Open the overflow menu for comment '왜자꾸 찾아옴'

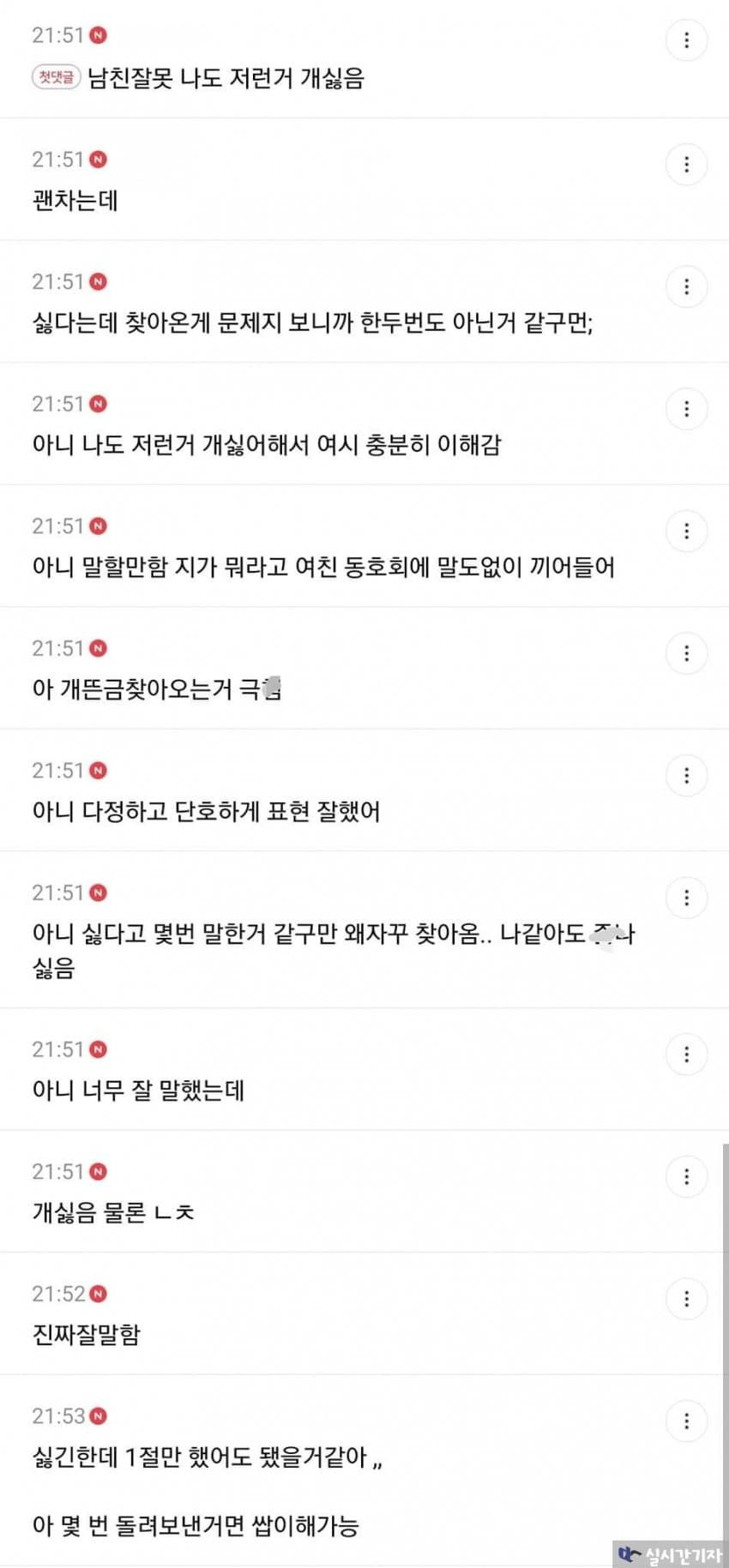(686, 898)
